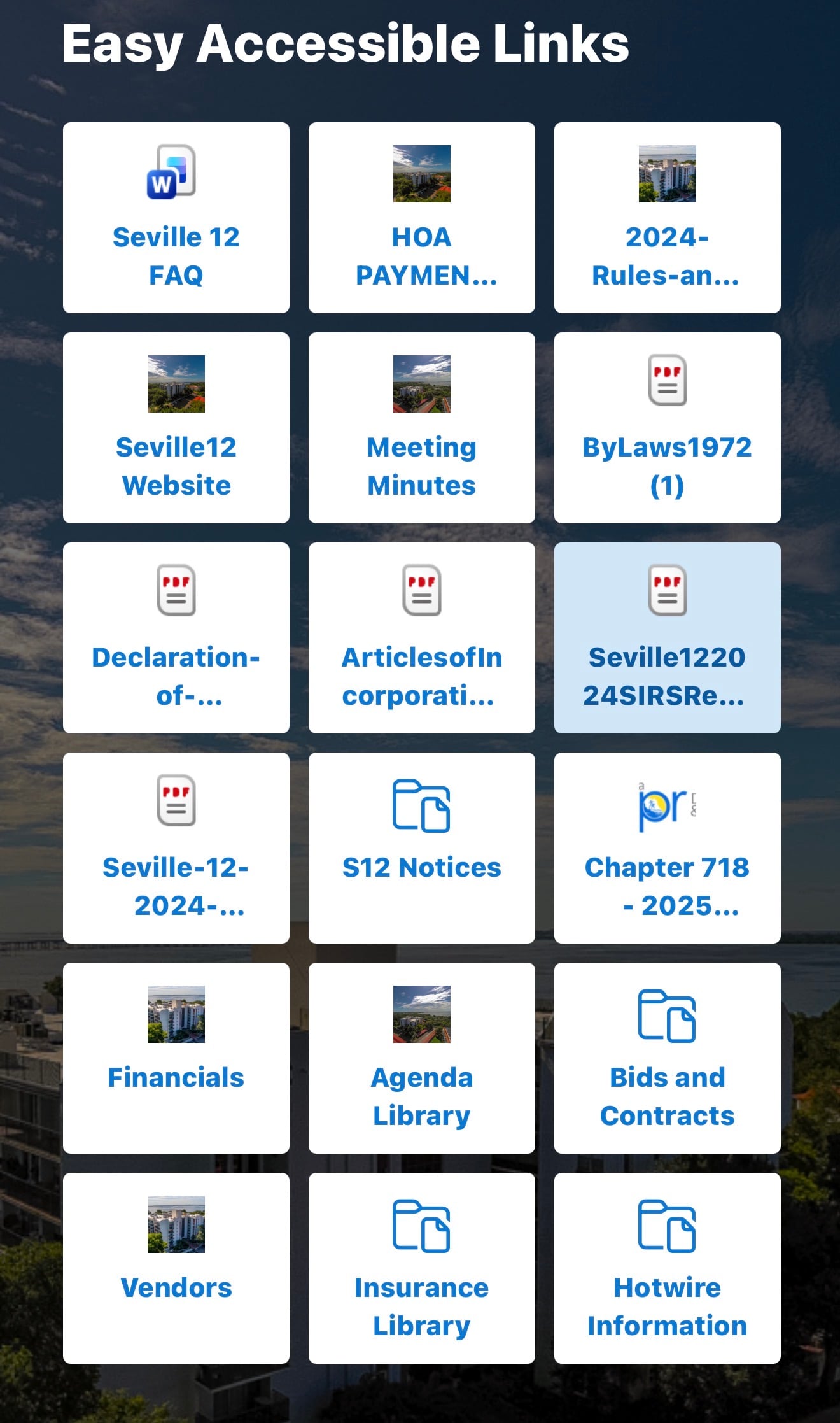Open Chapter 718 - 2025... tile
The width and height of the screenshot is (840, 1423).
[x=668, y=848]
